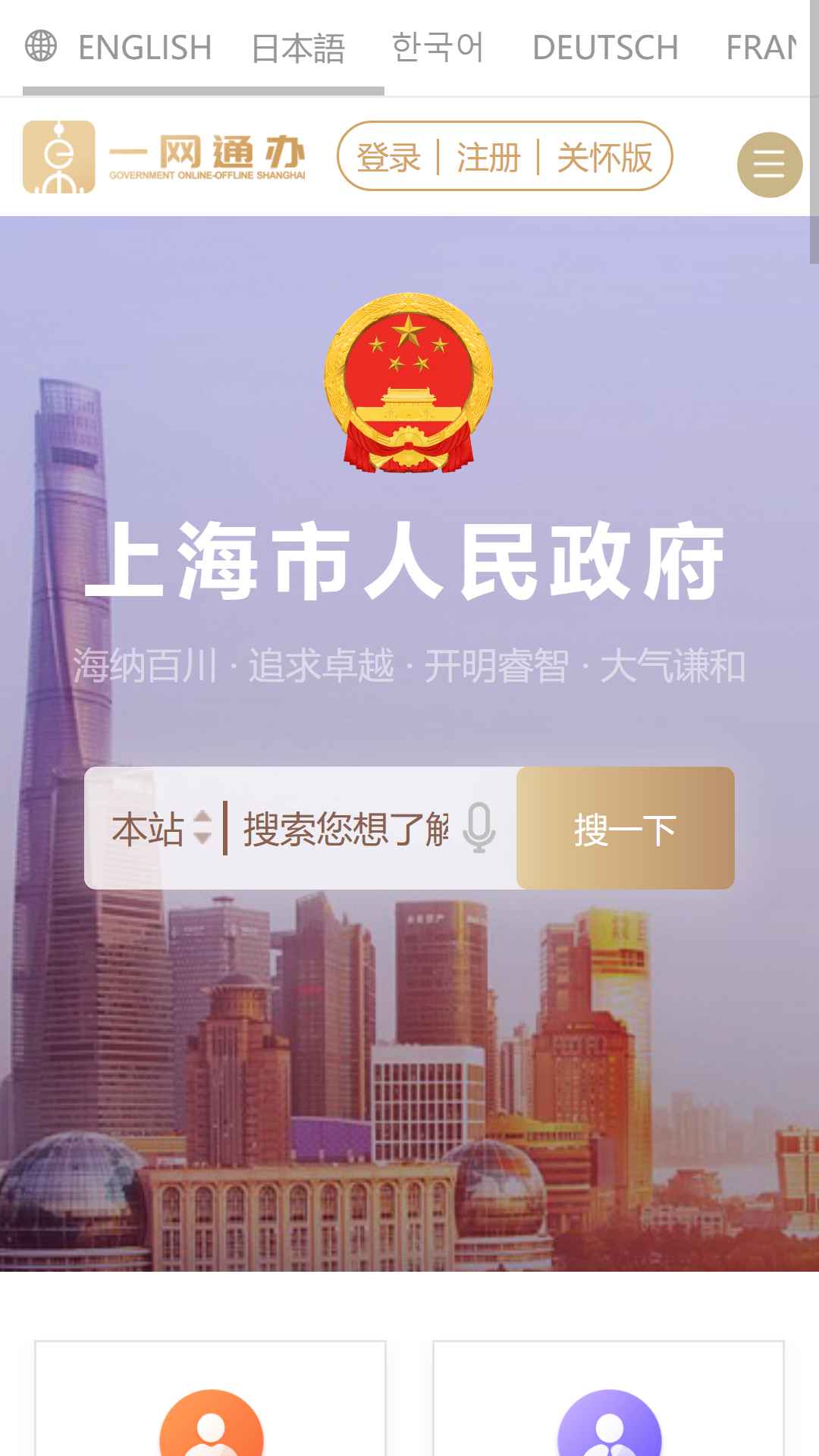
Task: Open the hamburger menu button
Action: coord(770,165)
